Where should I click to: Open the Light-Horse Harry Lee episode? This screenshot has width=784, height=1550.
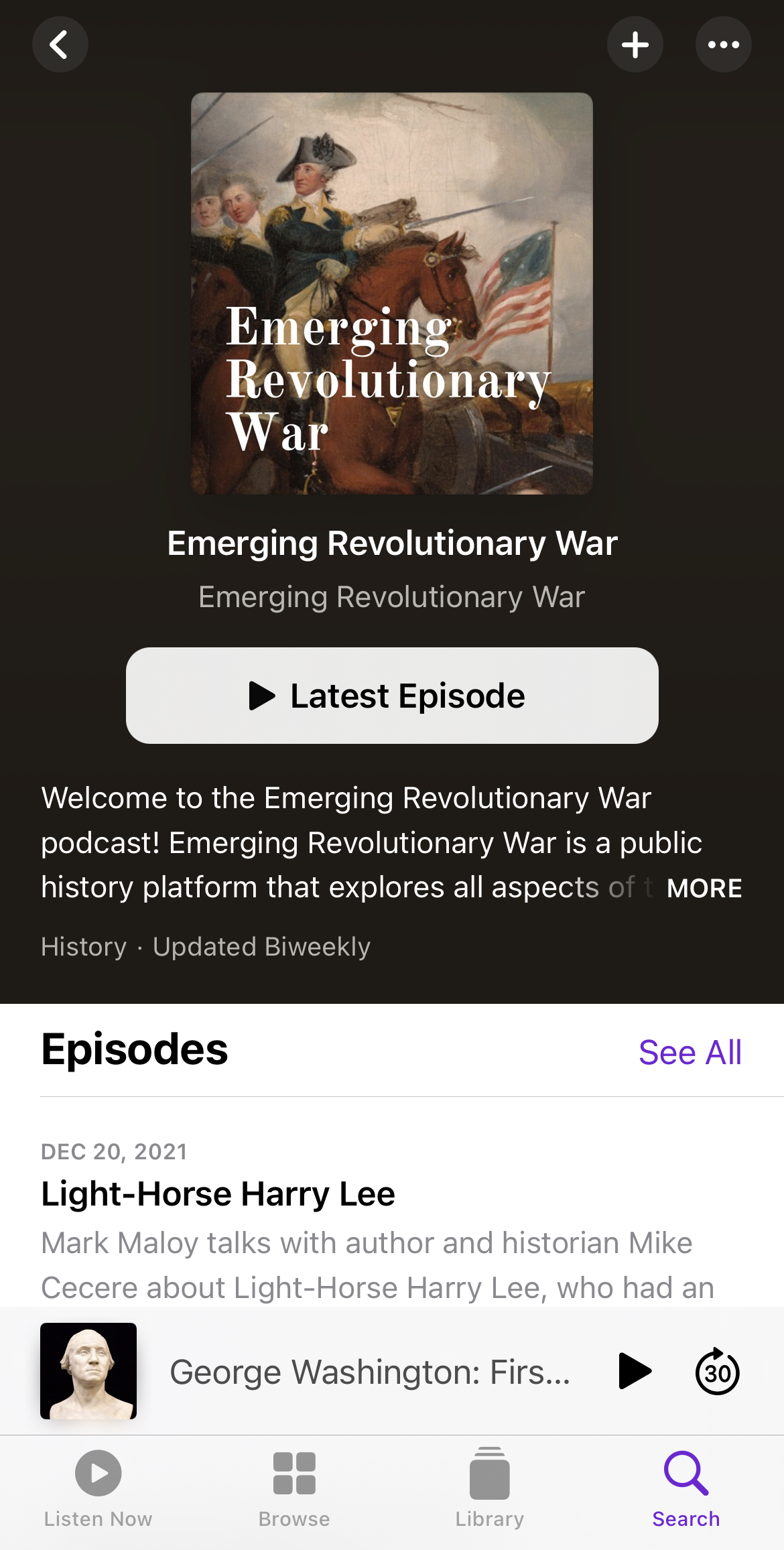click(x=218, y=1194)
